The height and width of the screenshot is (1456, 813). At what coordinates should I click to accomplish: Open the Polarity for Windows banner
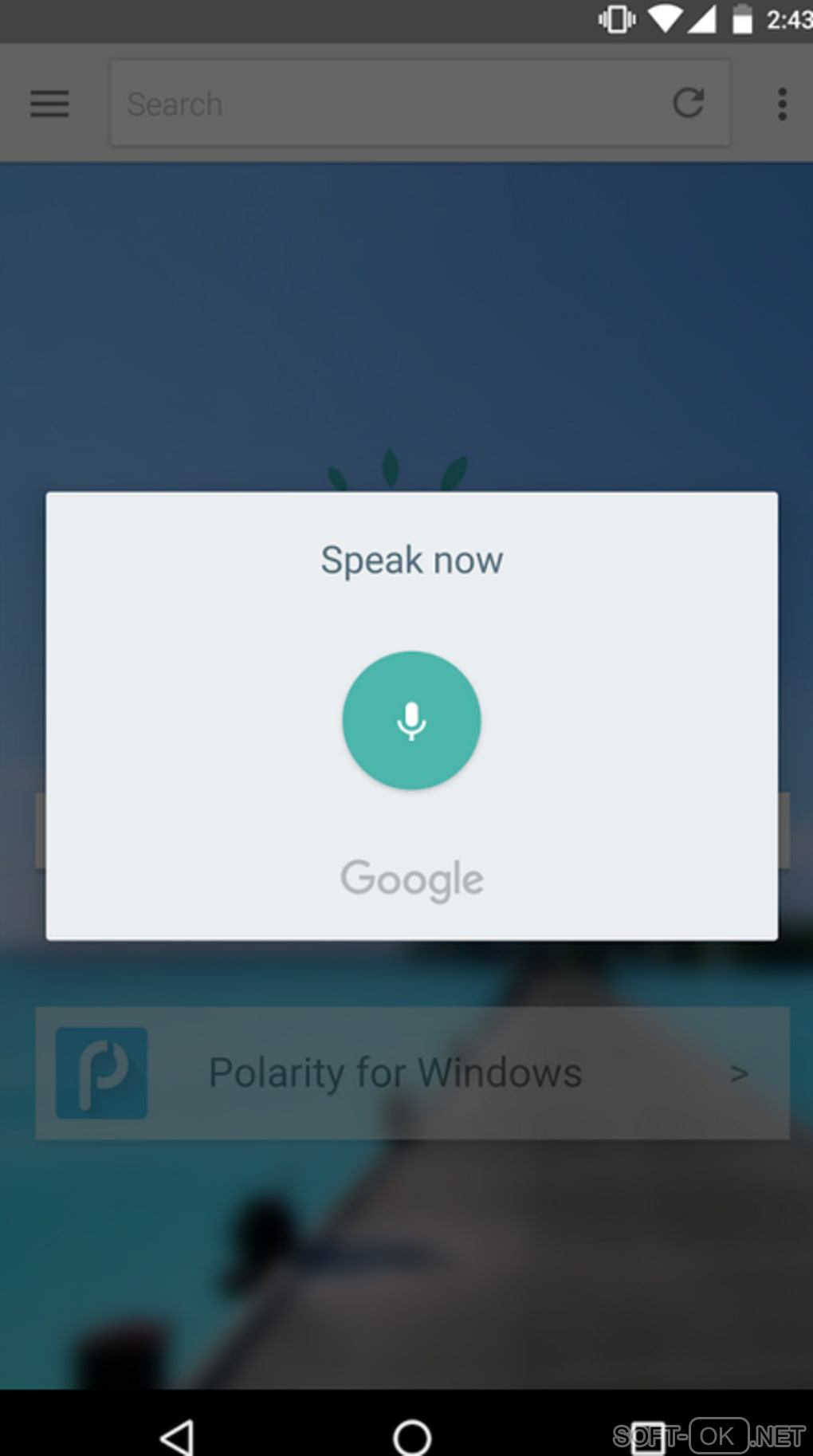[412, 1072]
